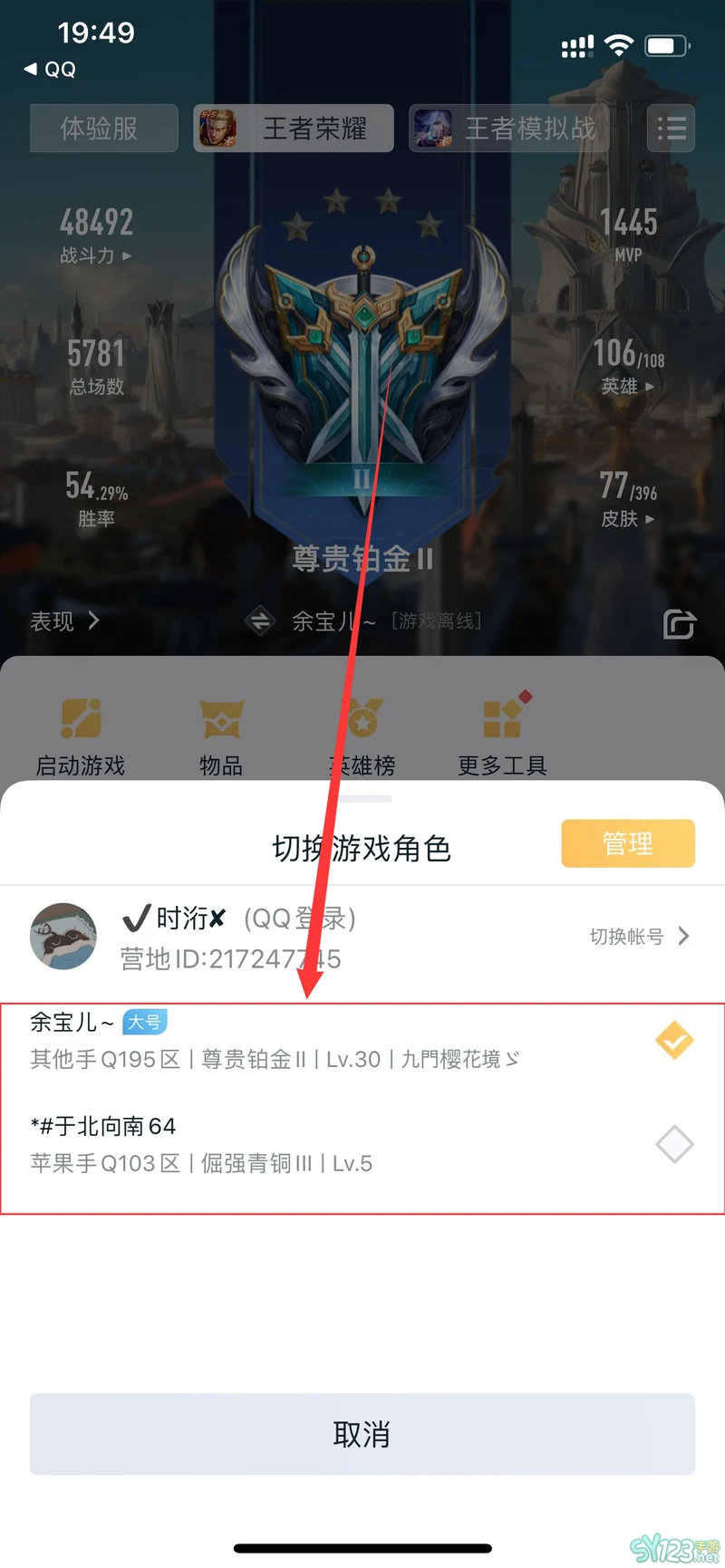Viewport: 725px width, 1568px height.
Task: Tap 取消 to cancel role switching
Action: coord(362,1434)
